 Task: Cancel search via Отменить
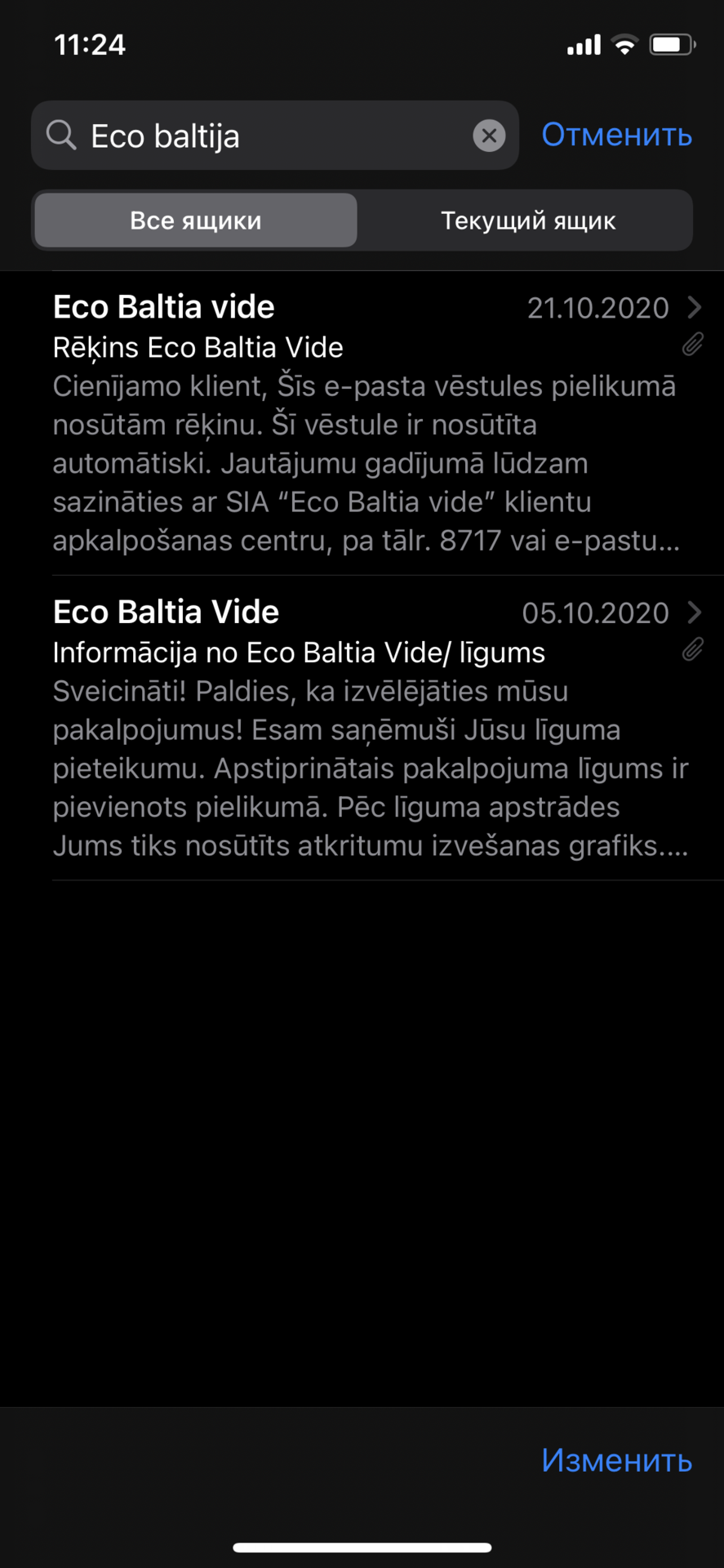coord(616,135)
